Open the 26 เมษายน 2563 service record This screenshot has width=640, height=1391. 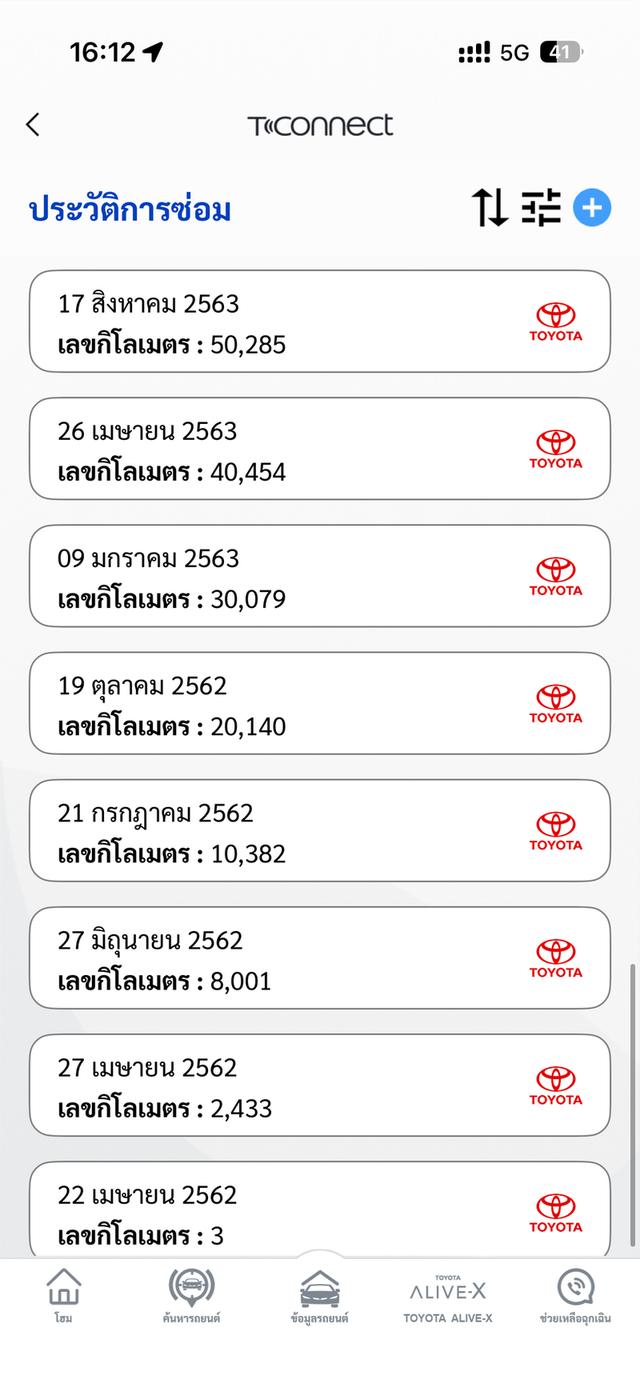(319, 449)
